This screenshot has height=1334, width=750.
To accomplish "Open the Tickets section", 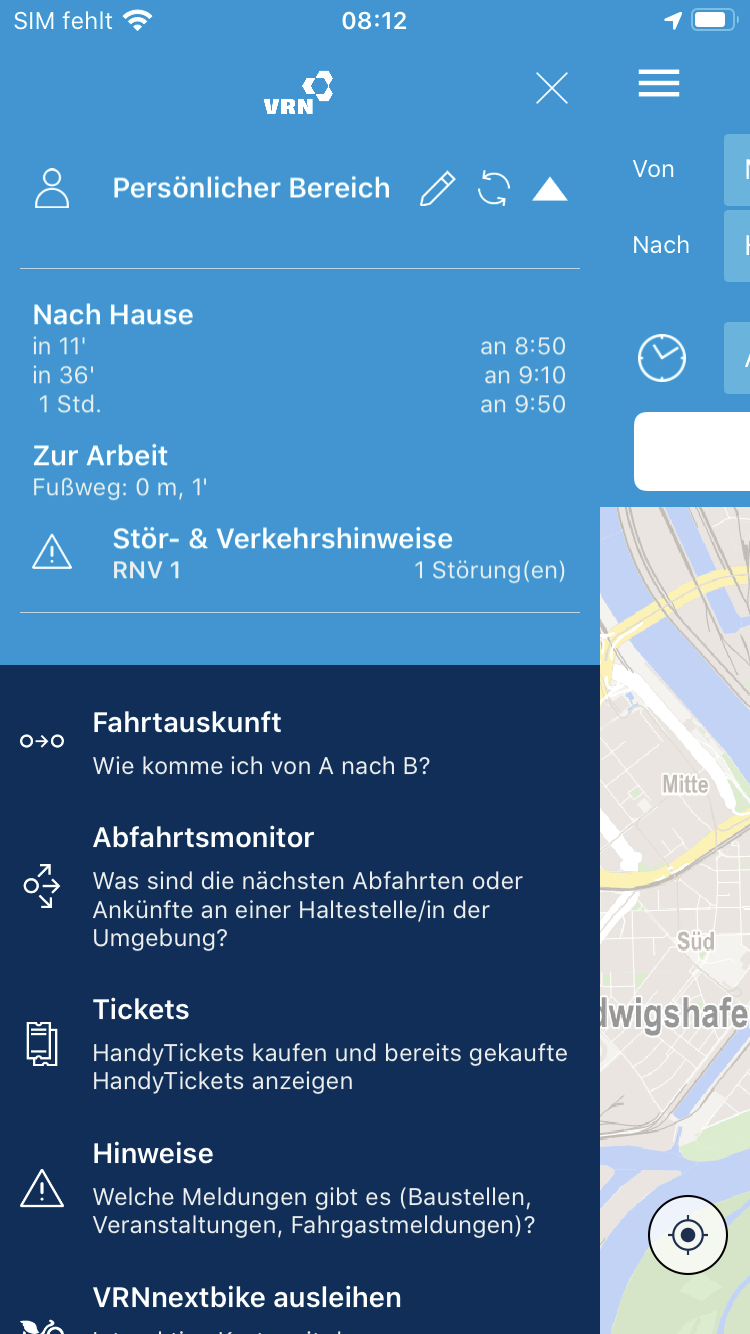I will click(x=299, y=1043).
